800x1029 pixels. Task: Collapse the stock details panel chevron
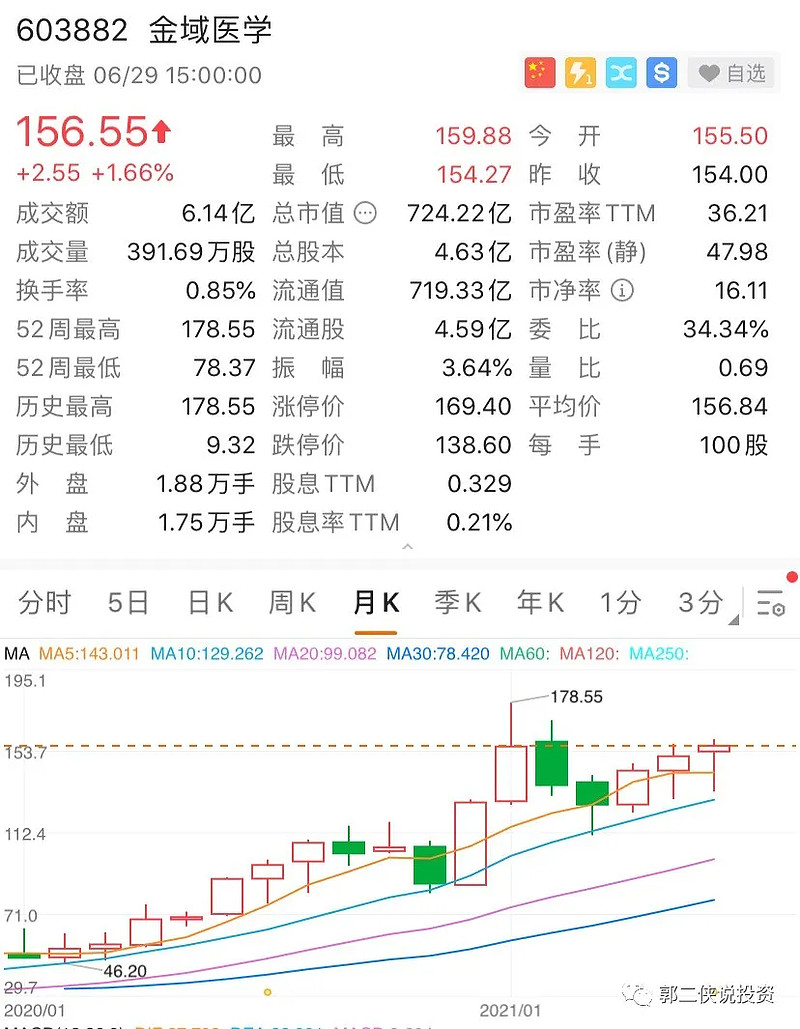tap(407, 547)
